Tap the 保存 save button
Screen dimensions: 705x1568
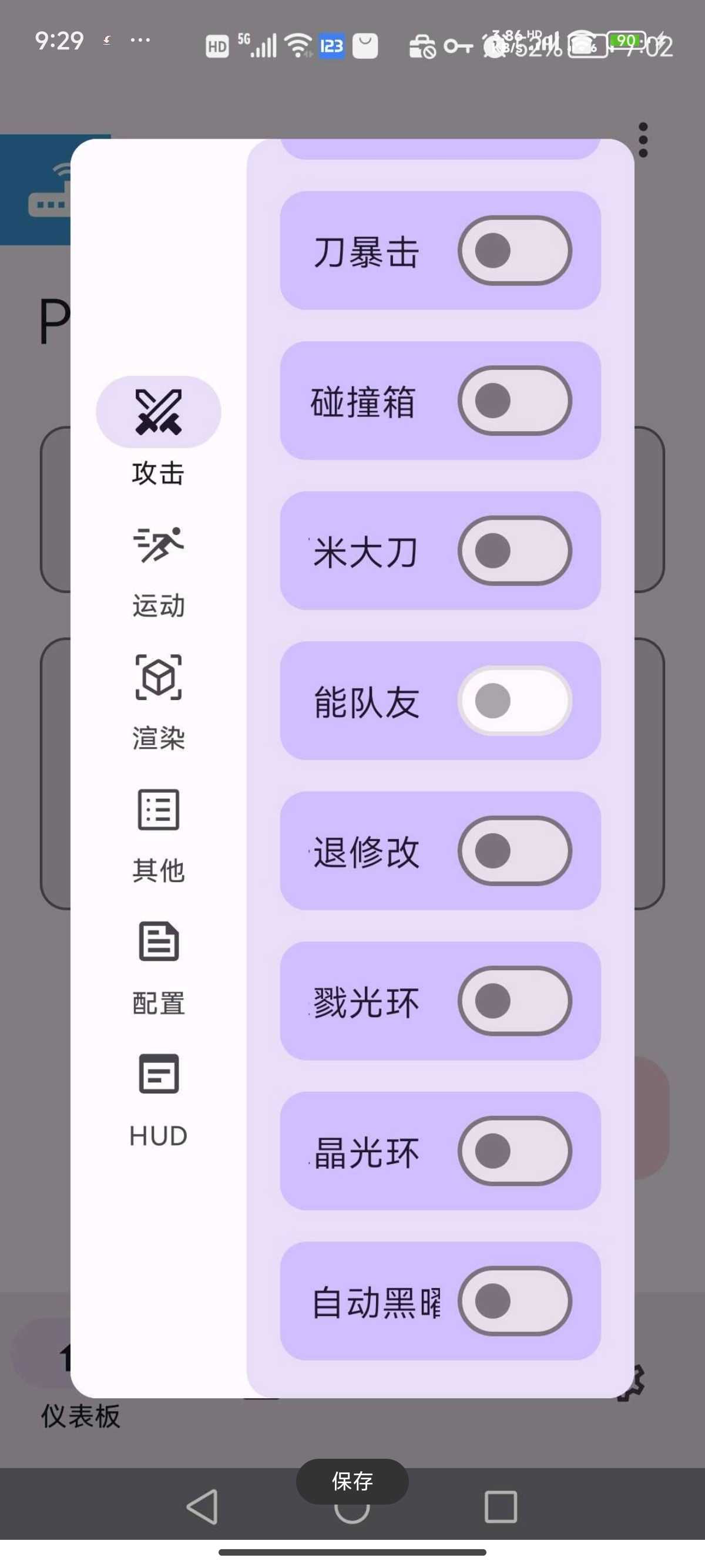[x=352, y=1481]
